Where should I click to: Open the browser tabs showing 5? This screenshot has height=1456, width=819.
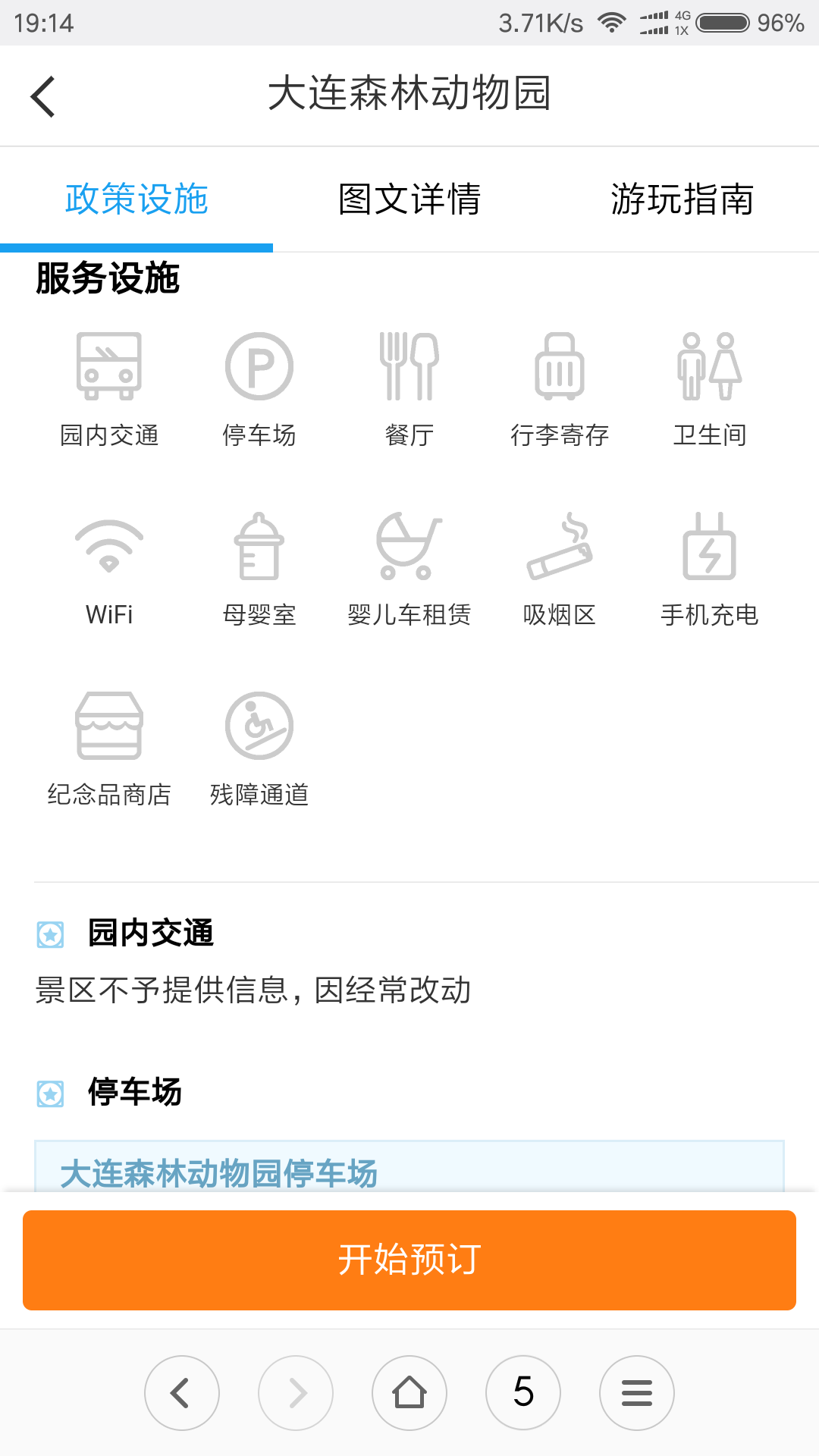point(523,1393)
